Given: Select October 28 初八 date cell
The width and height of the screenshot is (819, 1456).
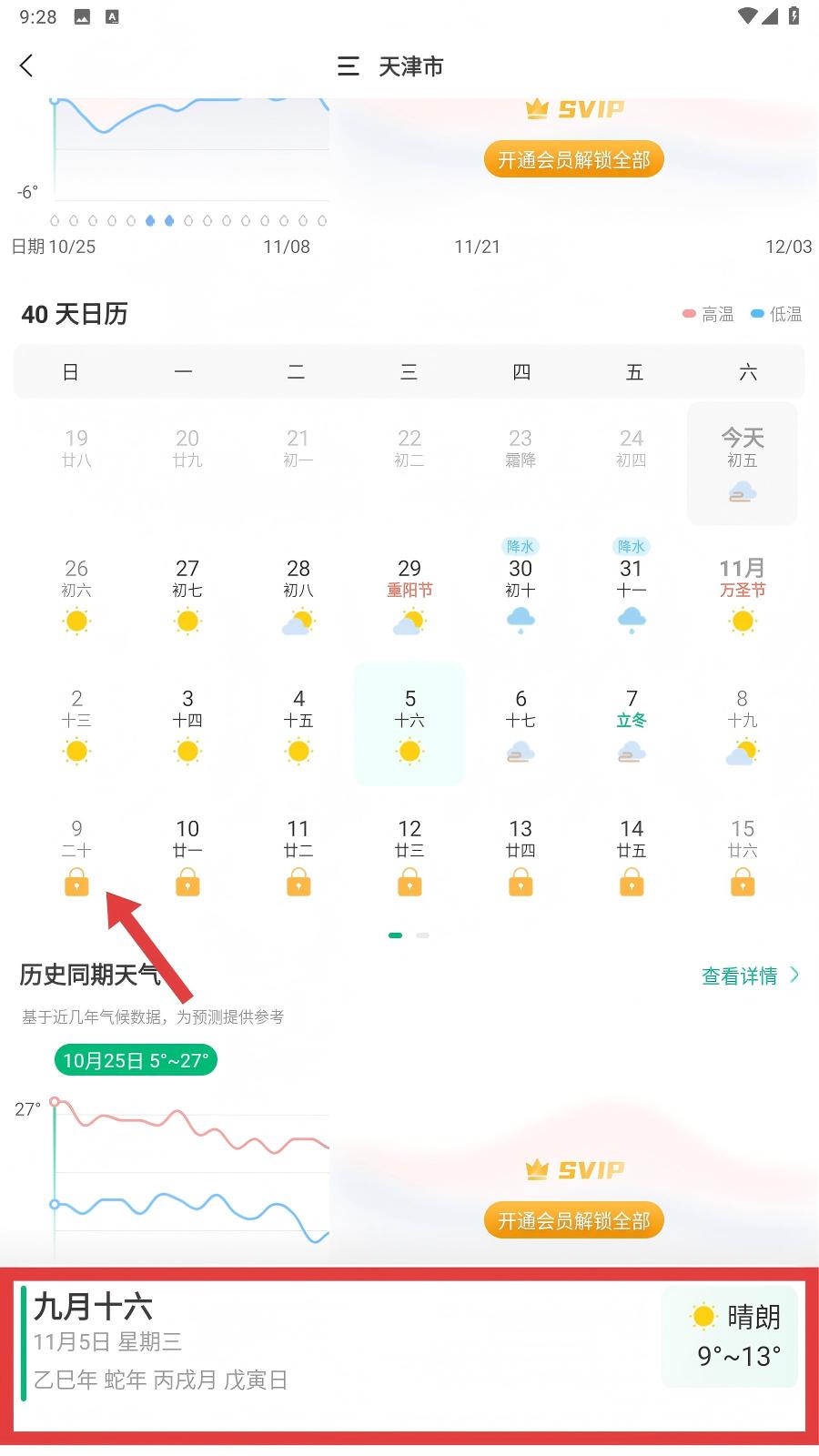Looking at the screenshot, I should [x=298, y=594].
